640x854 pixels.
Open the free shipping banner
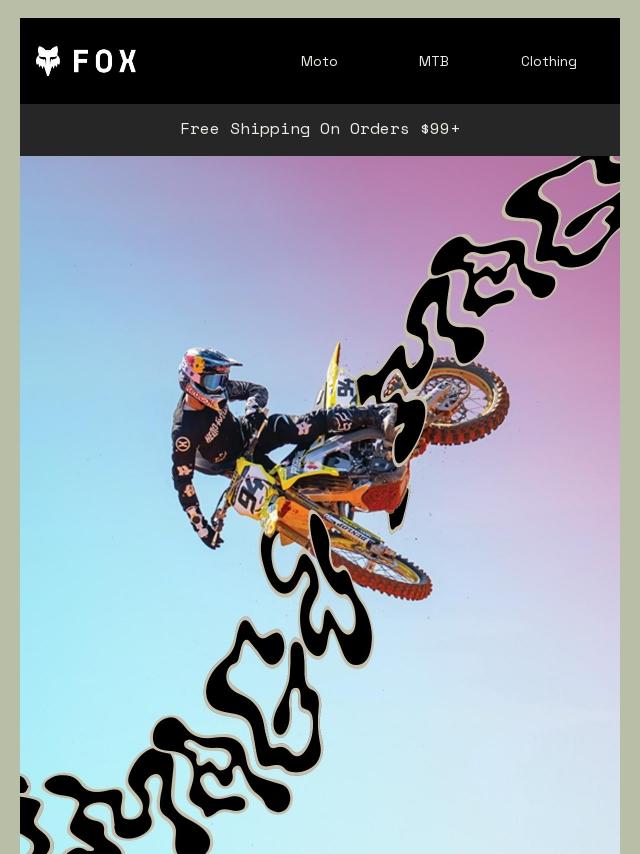click(320, 129)
